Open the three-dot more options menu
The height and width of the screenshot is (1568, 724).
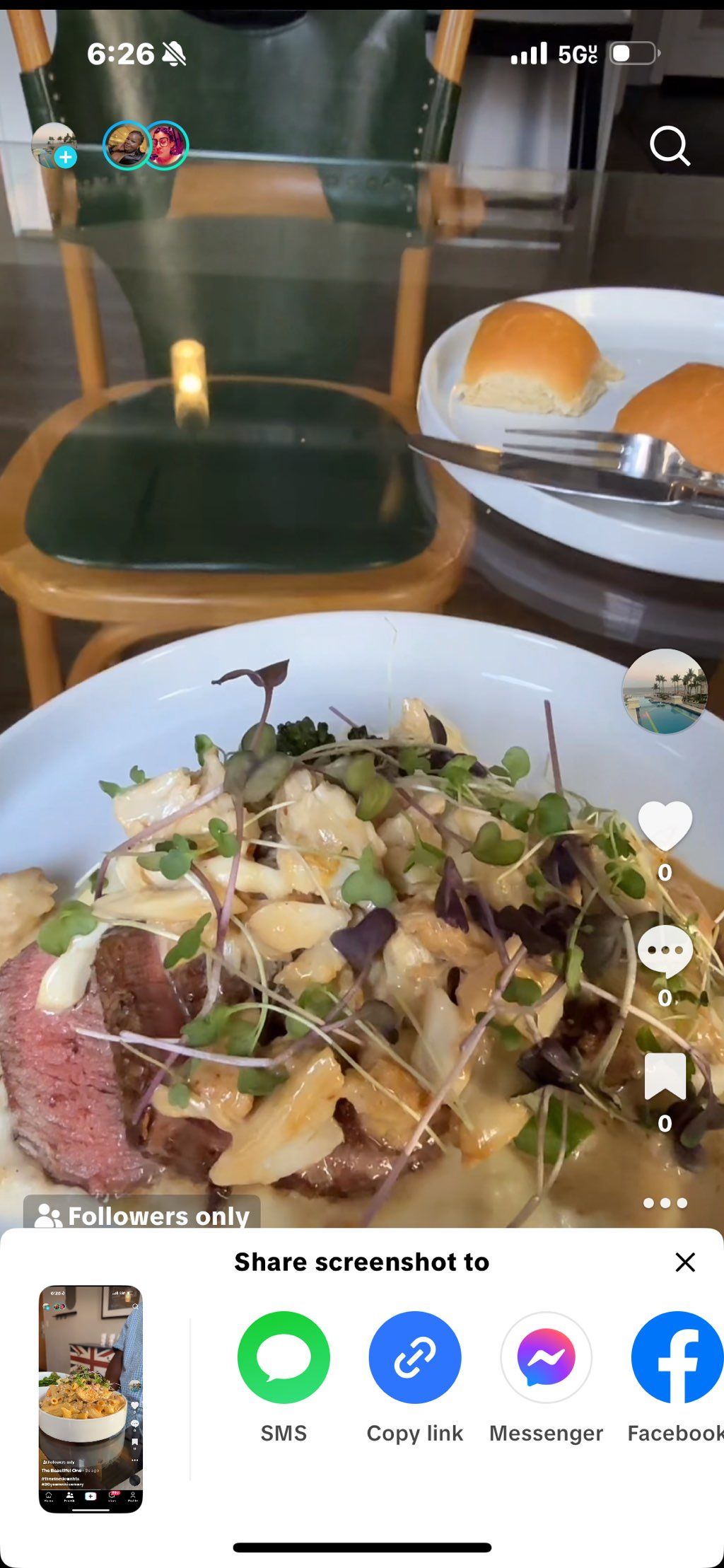point(665,1203)
